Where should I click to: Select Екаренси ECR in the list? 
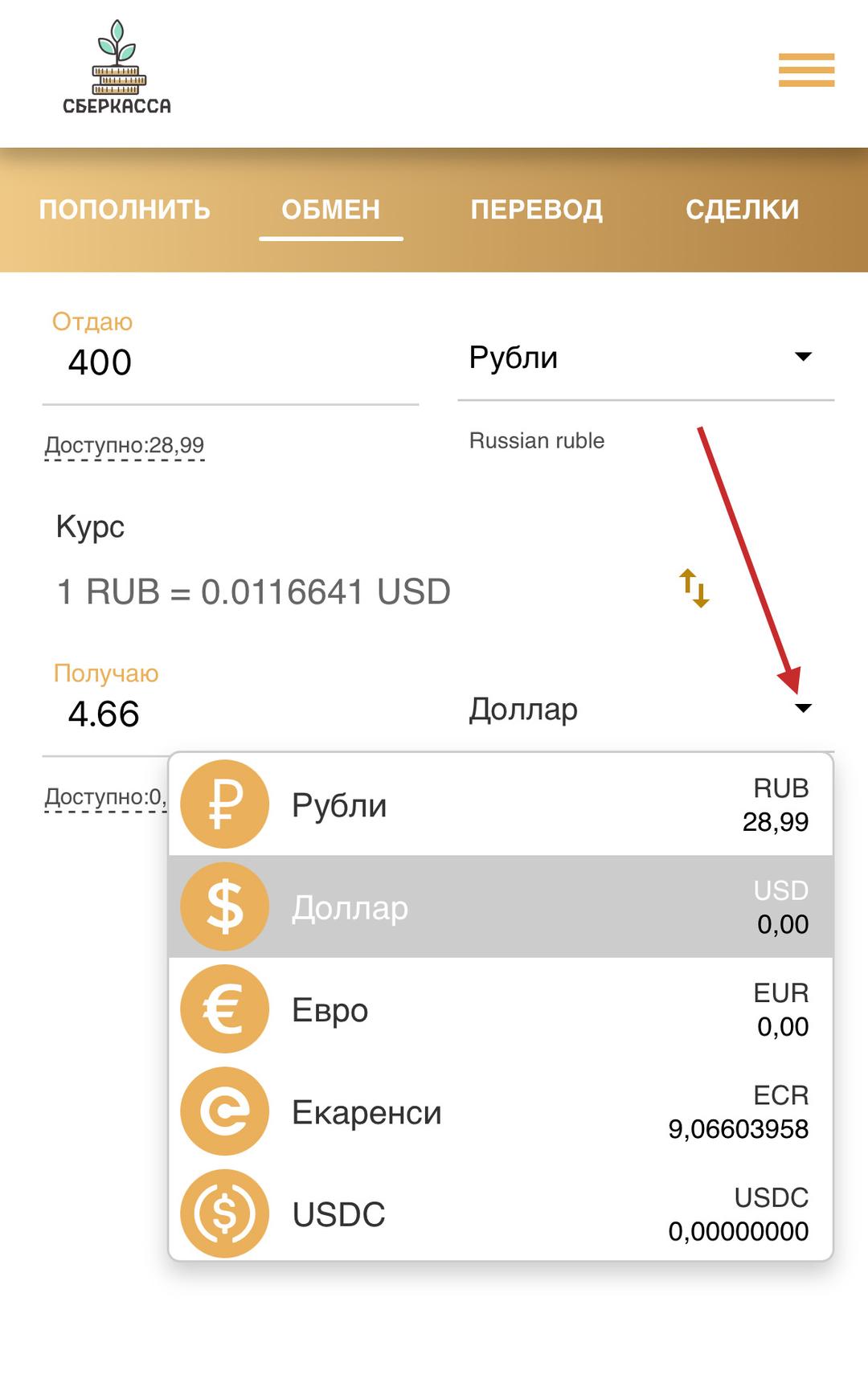(x=500, y=1112)
